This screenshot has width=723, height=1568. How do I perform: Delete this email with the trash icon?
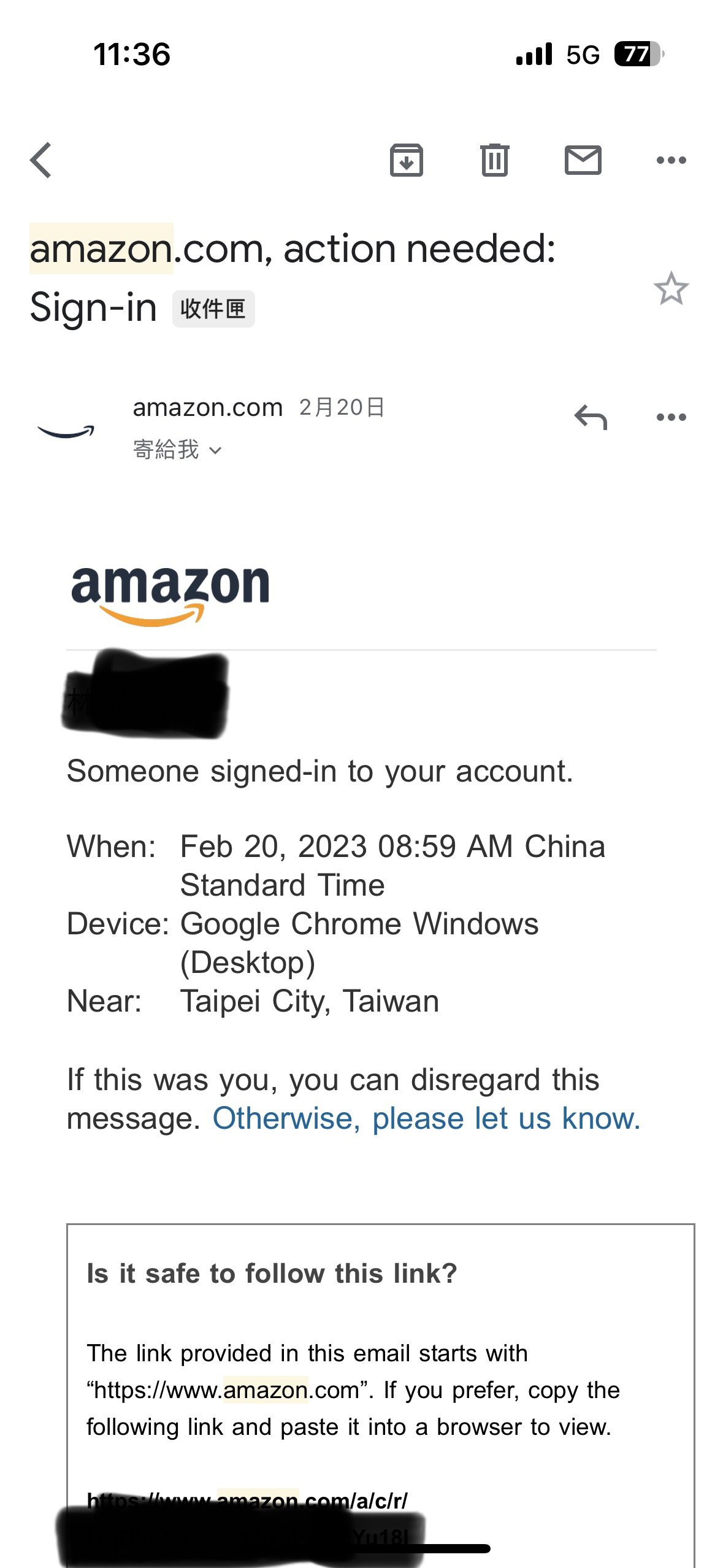click(x=494, y=160)
